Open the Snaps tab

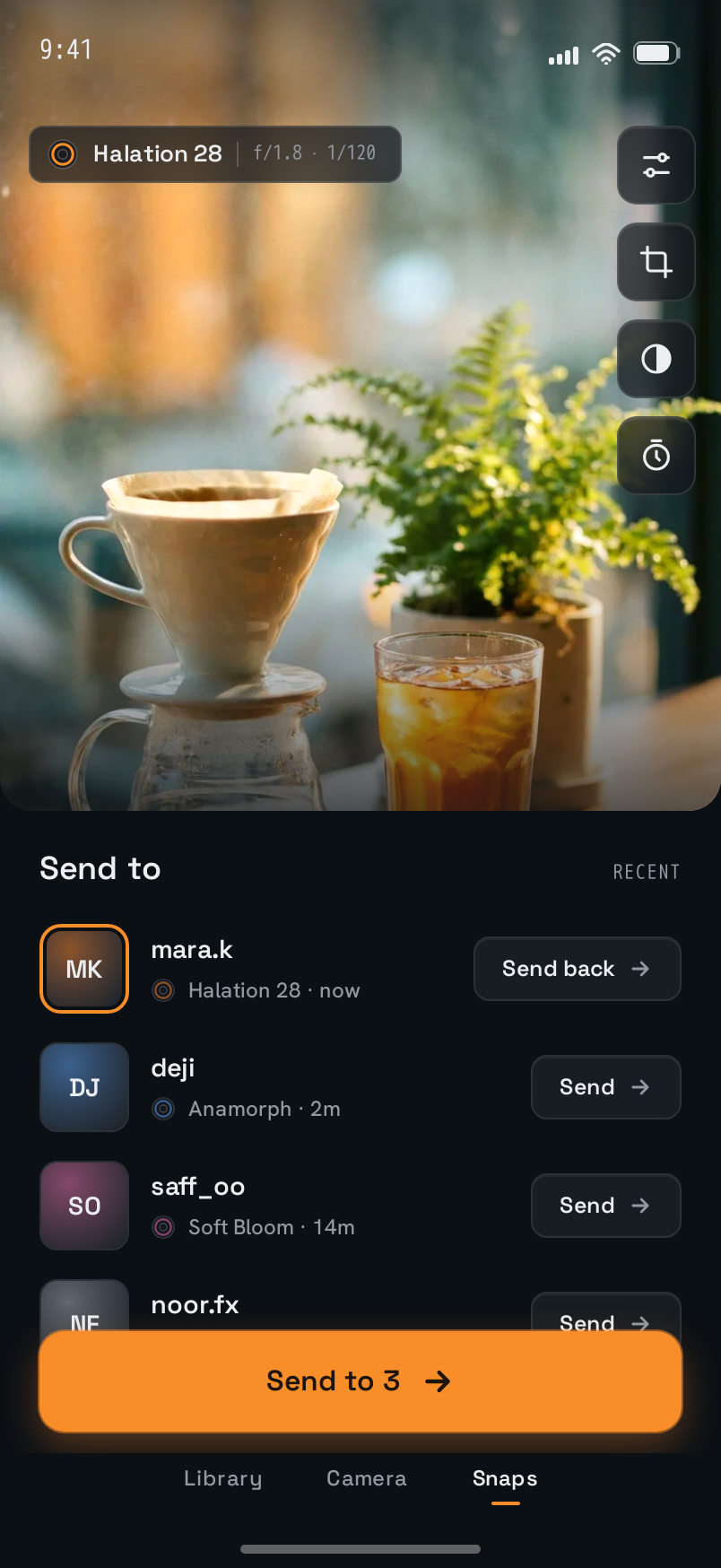(x=505, y=1479)
